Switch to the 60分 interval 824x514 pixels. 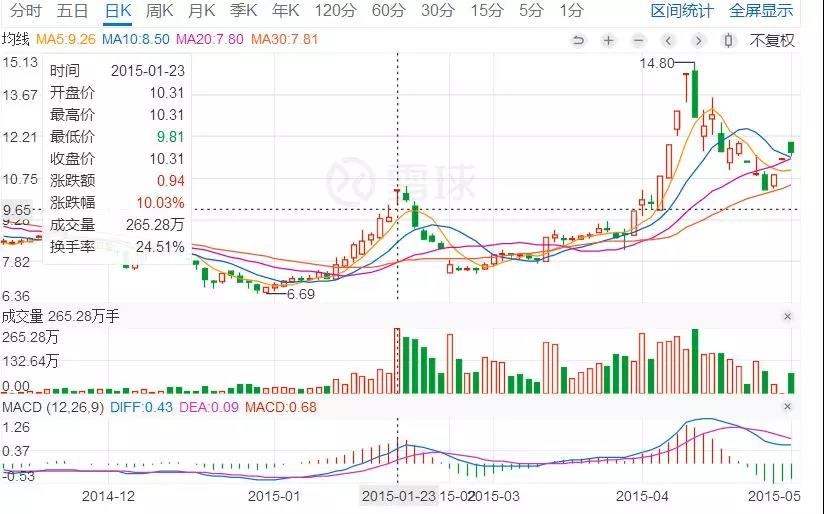click(x=387, y=12)
